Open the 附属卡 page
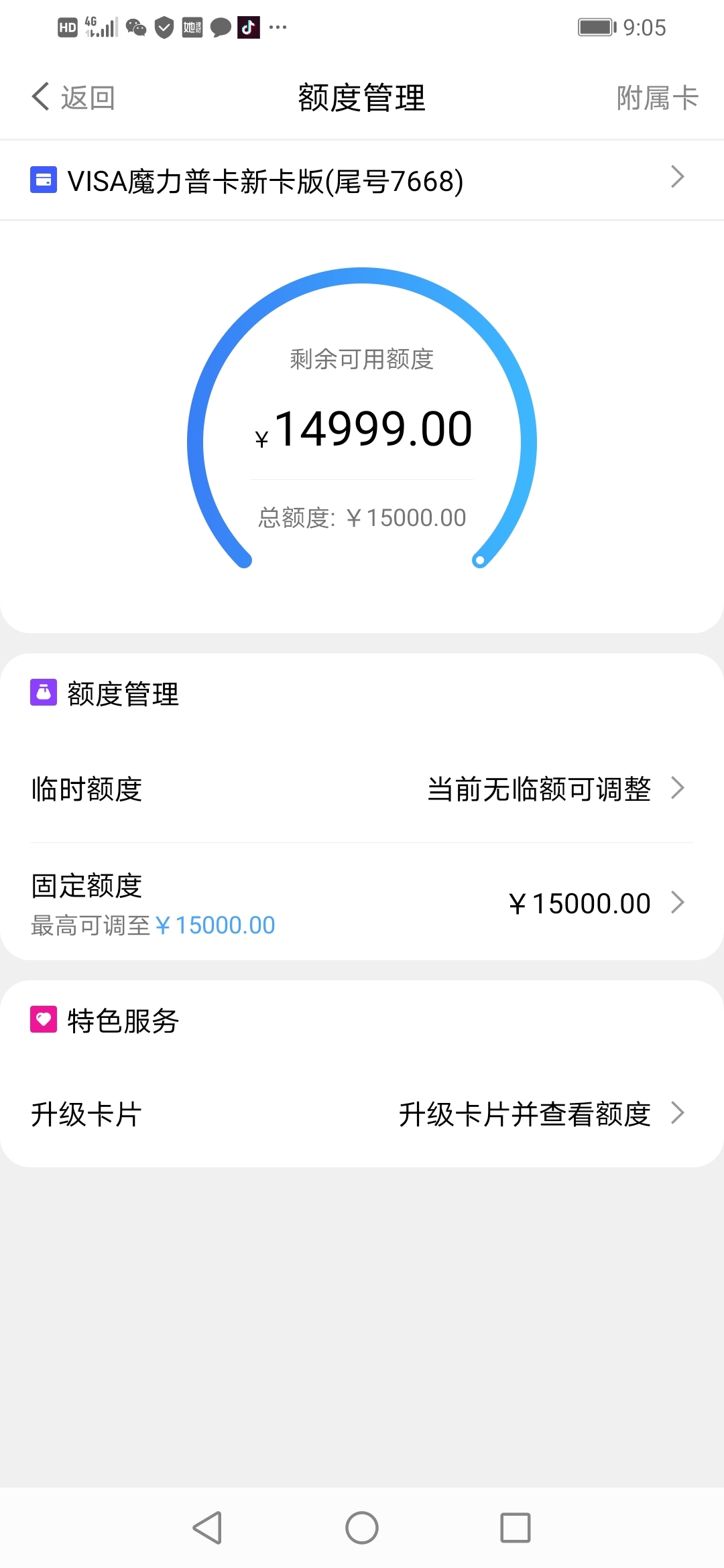The width and height of the screenshot is (724, 1568). click(x=657, y=98)
